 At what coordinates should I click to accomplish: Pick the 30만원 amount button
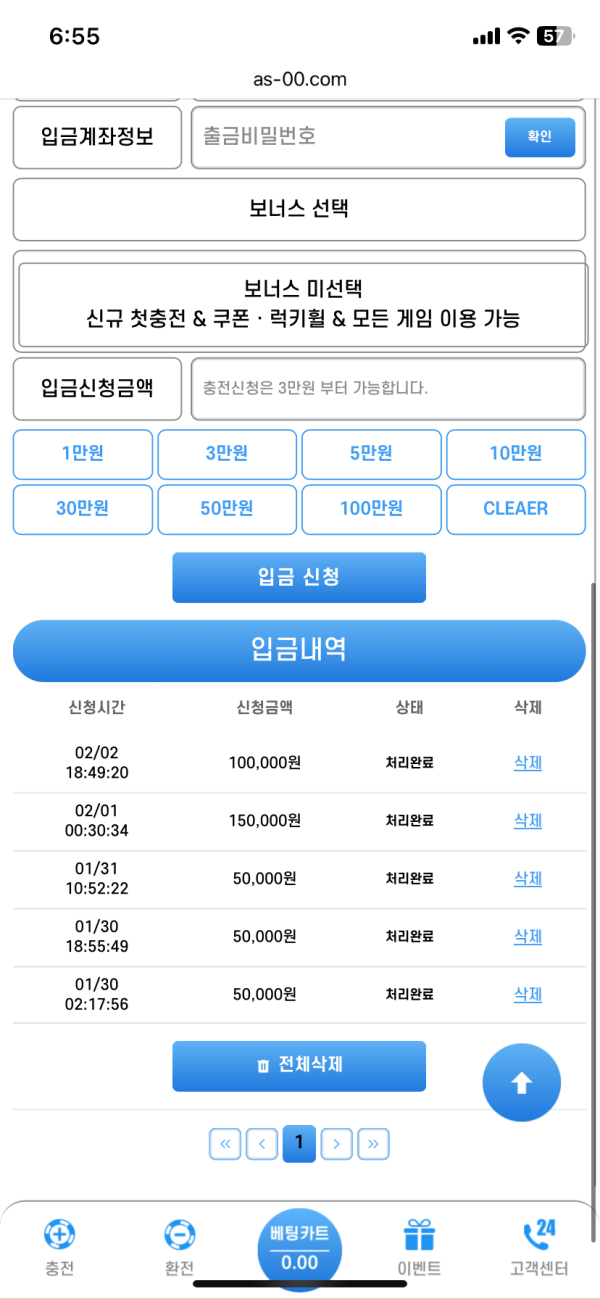(83, 509)
